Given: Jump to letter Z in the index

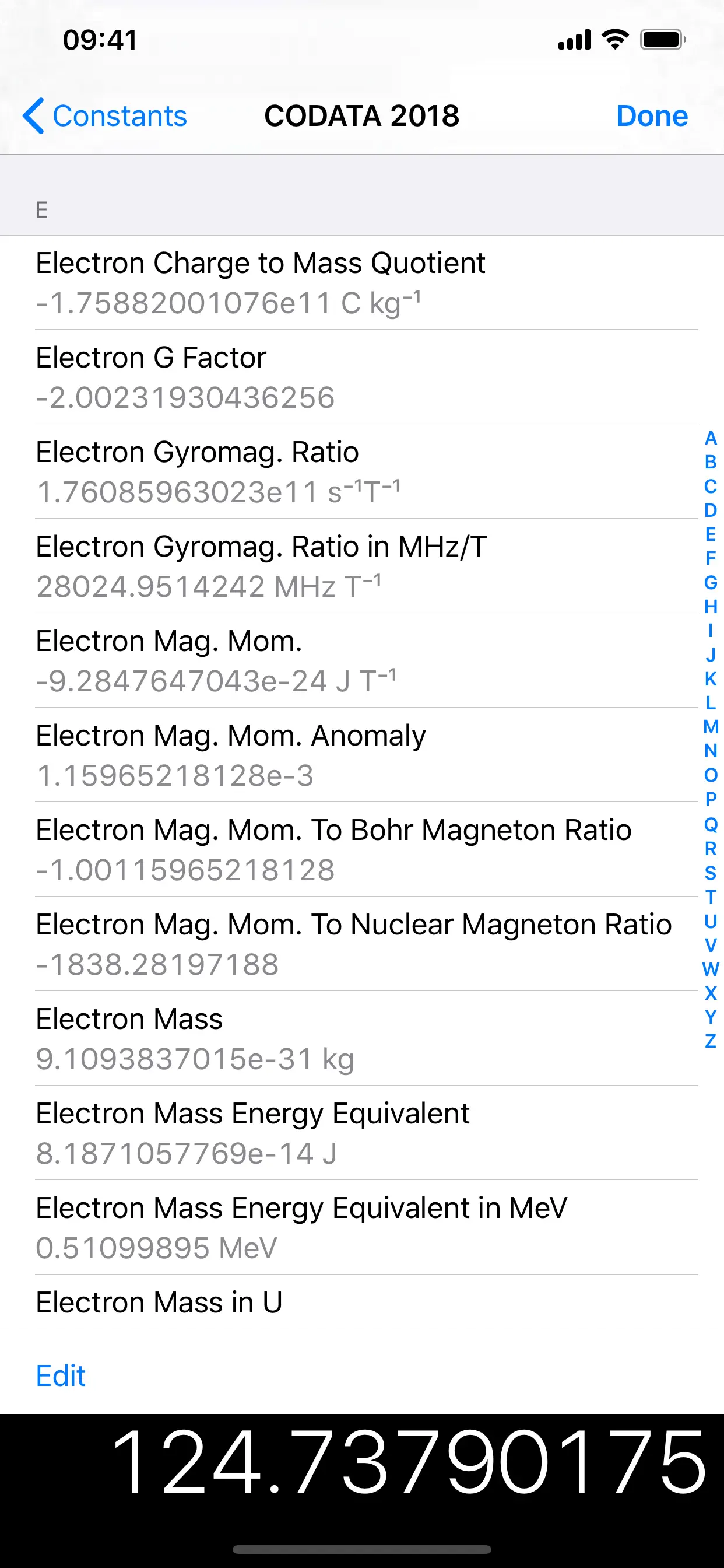Looking at the screenshot, I should pos(711,1041).
